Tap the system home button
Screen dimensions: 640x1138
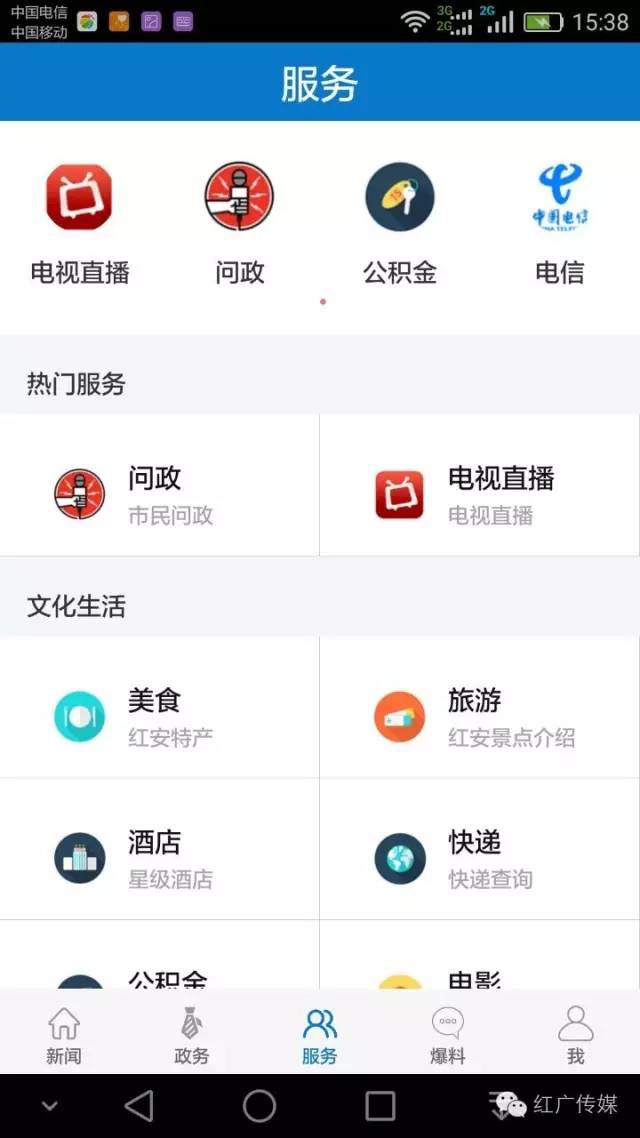pyautogui.click(x=260, y=1106)
